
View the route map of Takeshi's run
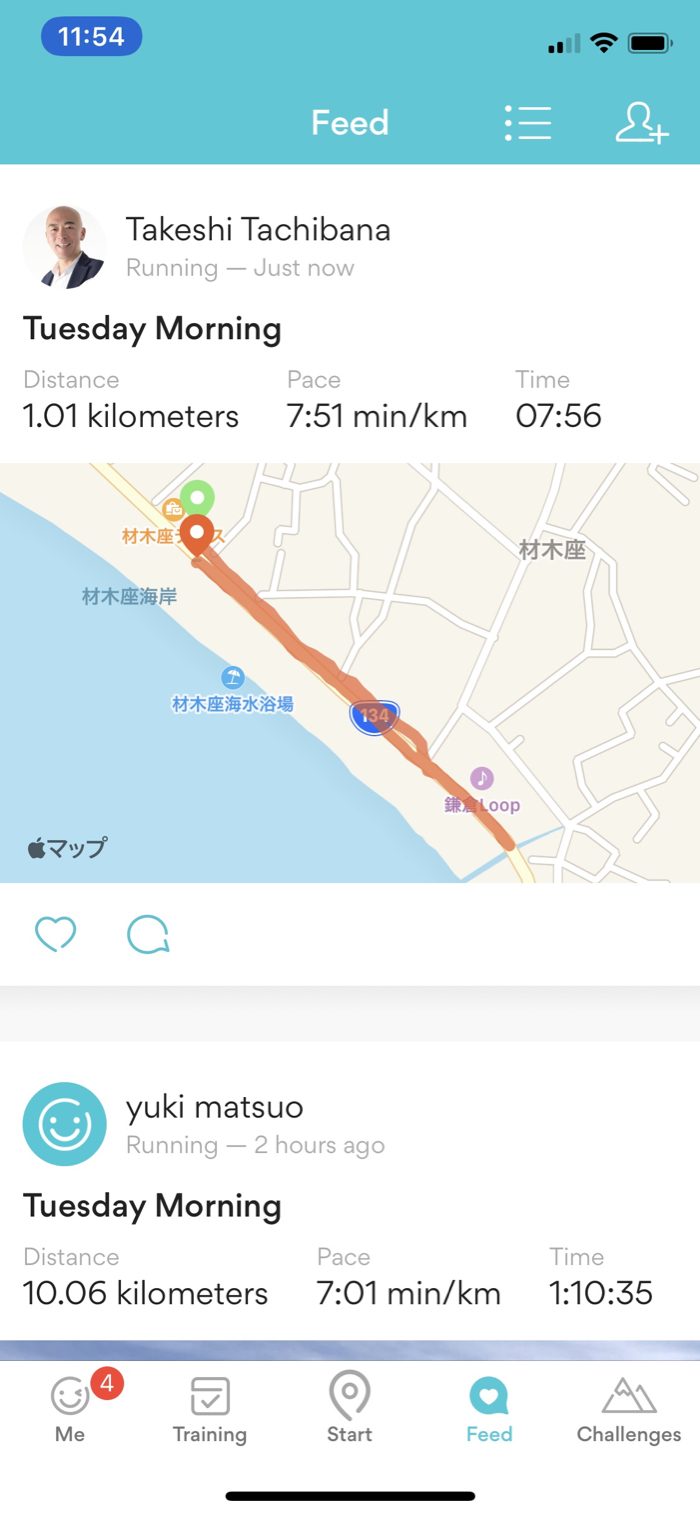tap(350, 672)
